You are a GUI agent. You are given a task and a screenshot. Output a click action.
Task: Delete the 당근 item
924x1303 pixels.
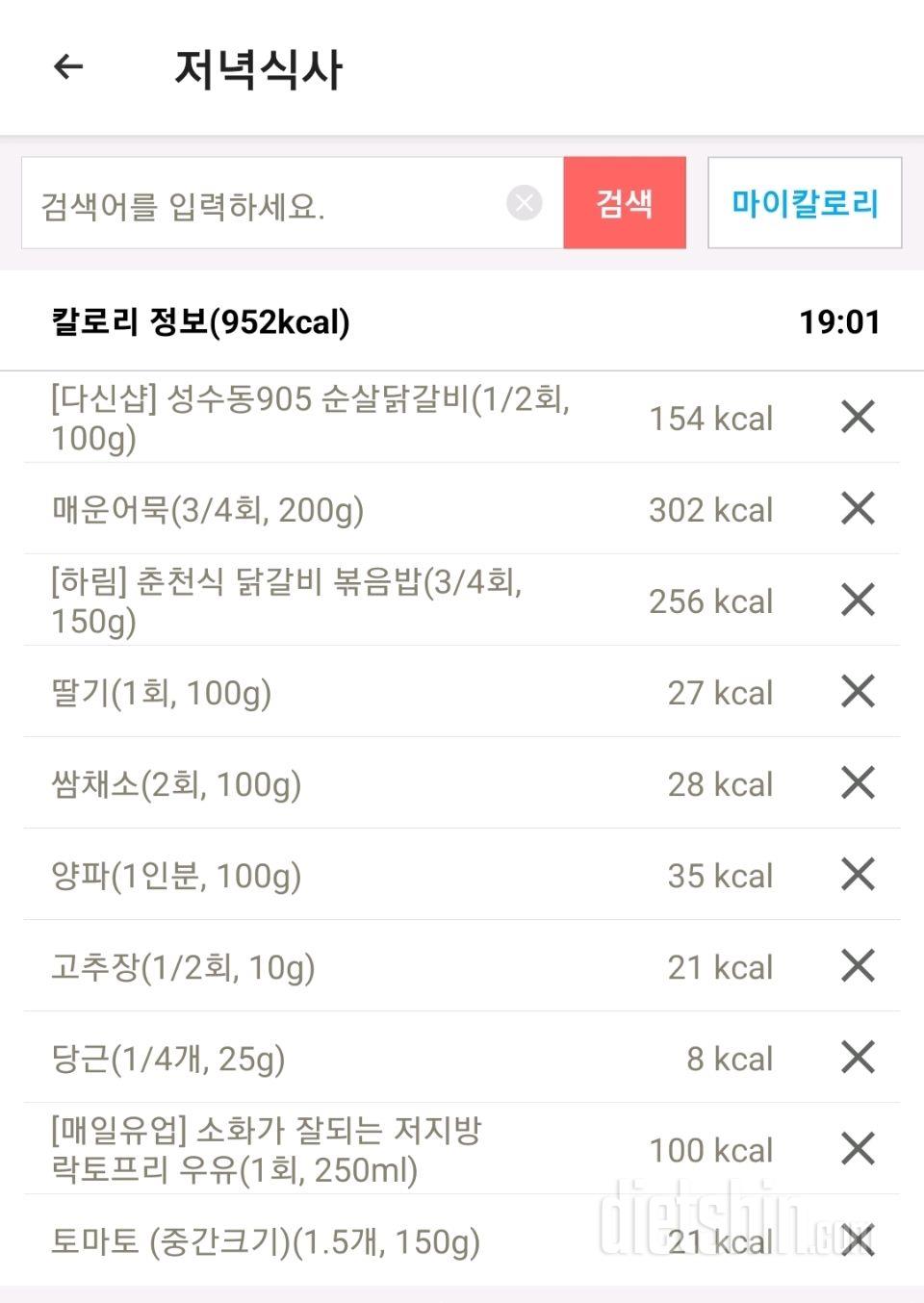(858, 1057)
